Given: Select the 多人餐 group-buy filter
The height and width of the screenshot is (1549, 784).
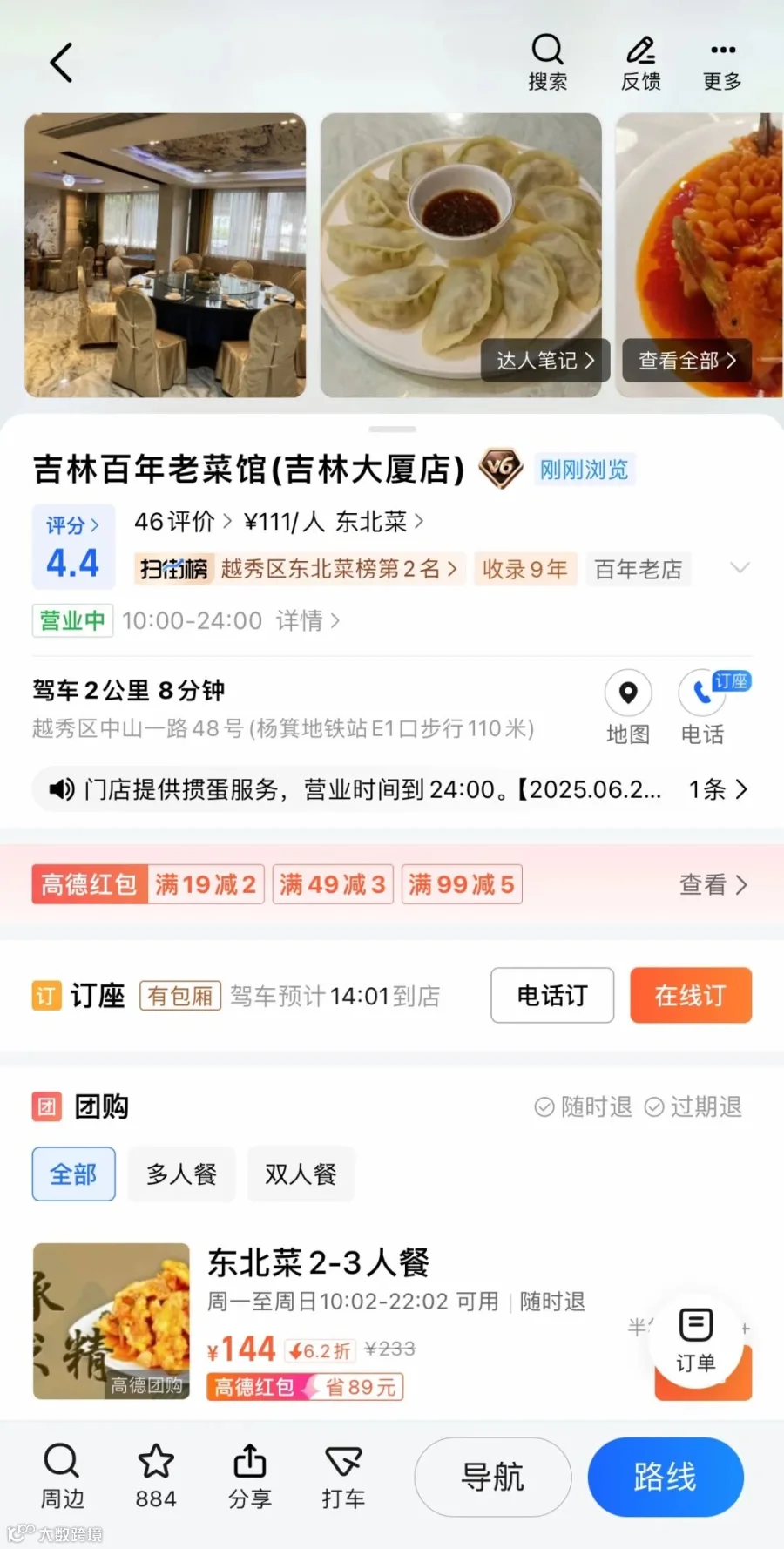Looking at the screenshot, I should coord(181,1174).
